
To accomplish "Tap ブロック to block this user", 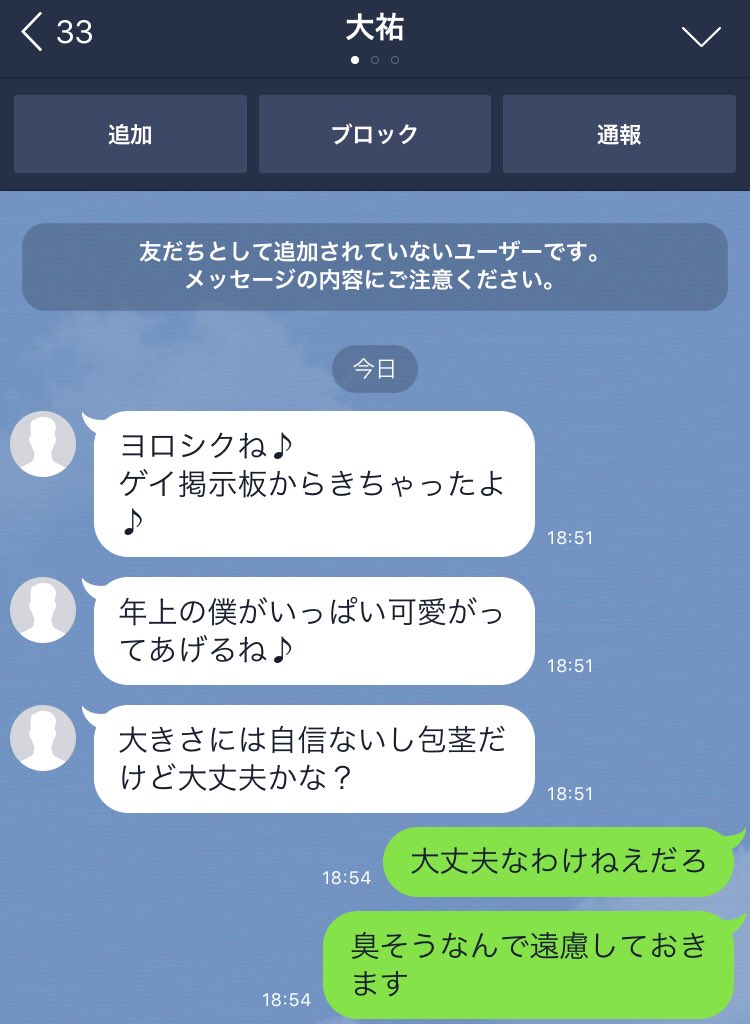I will (x=374, y=134).
